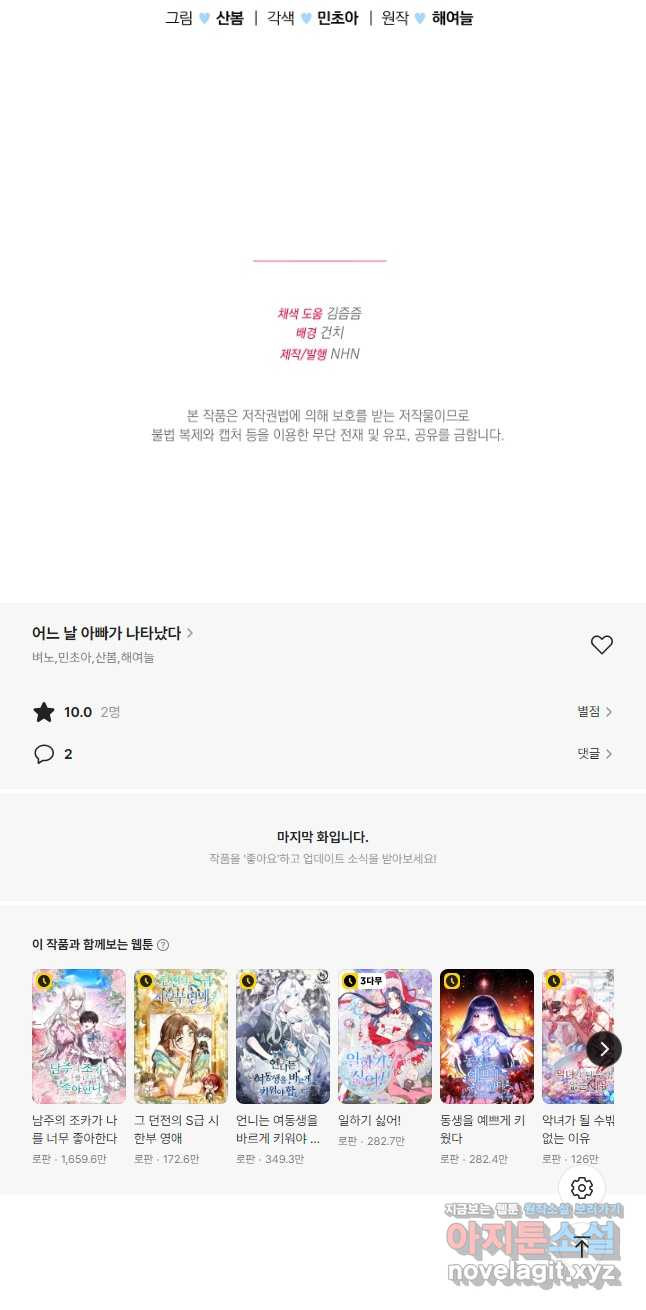Open webtoon 남주의 조카가 나를 너무 좋아한다
Screen dimensions: 646x1310
coord(79,1036)
